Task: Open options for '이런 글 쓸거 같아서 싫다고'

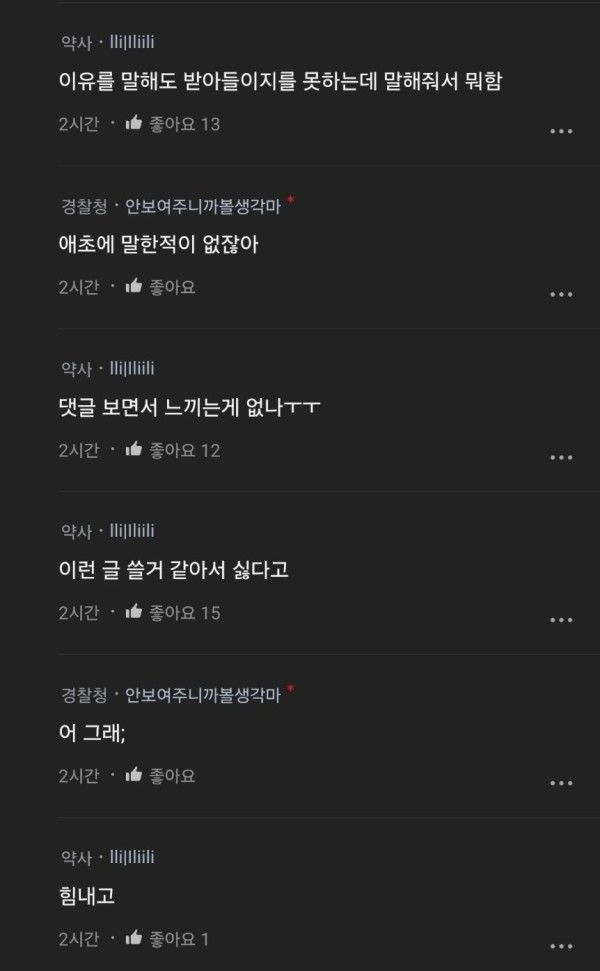Action: [561, 620]
